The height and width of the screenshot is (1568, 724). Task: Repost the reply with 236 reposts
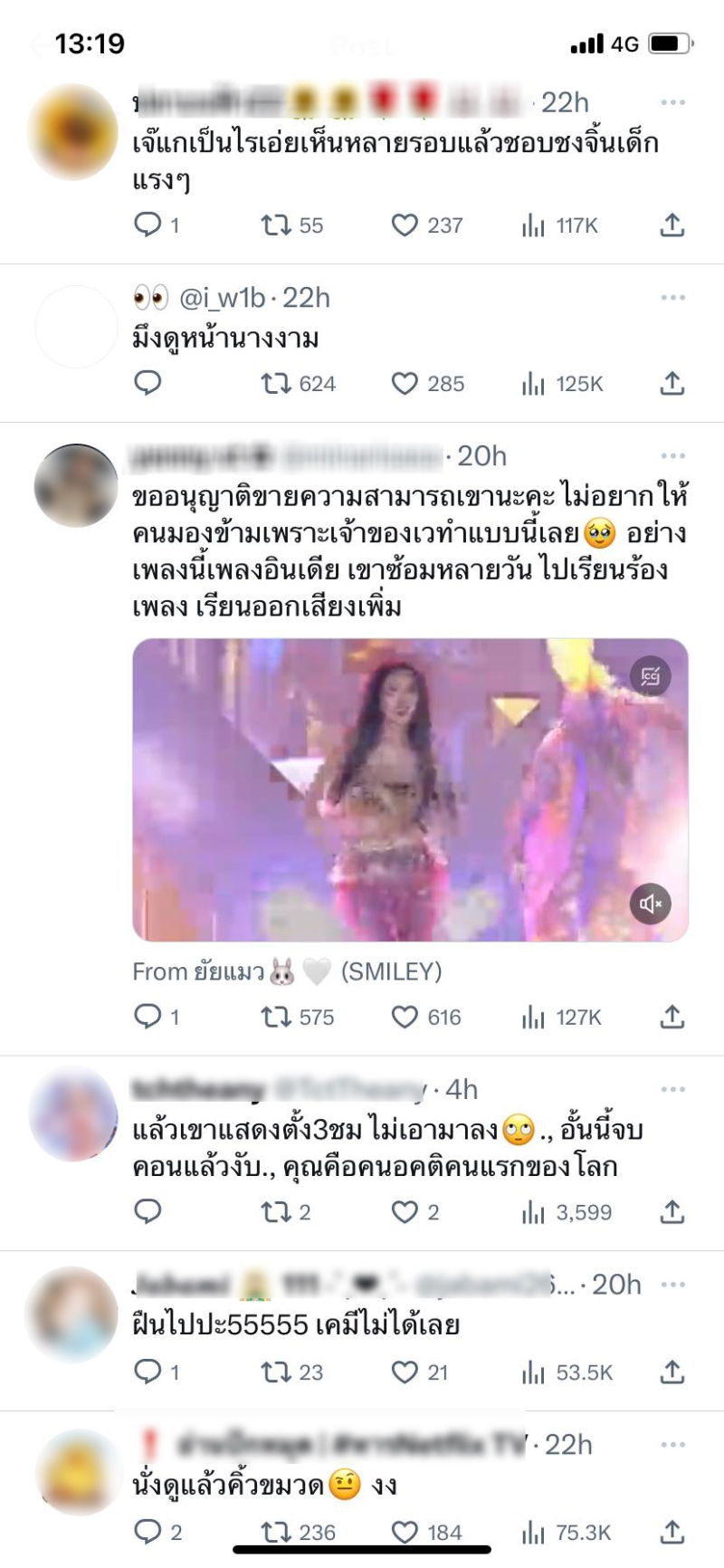[276, 1532]
